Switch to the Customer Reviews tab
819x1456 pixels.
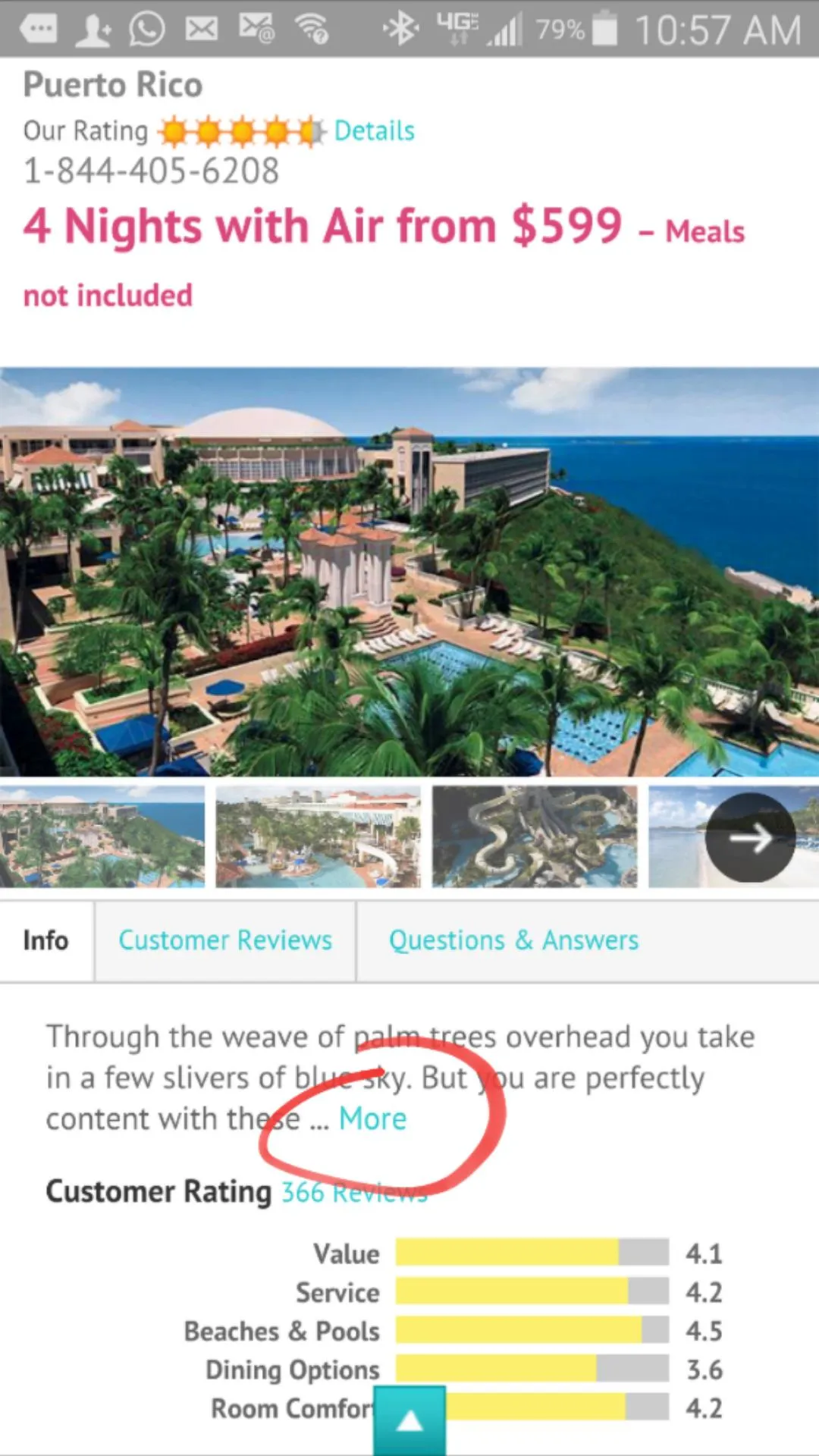tap(225, 940)
